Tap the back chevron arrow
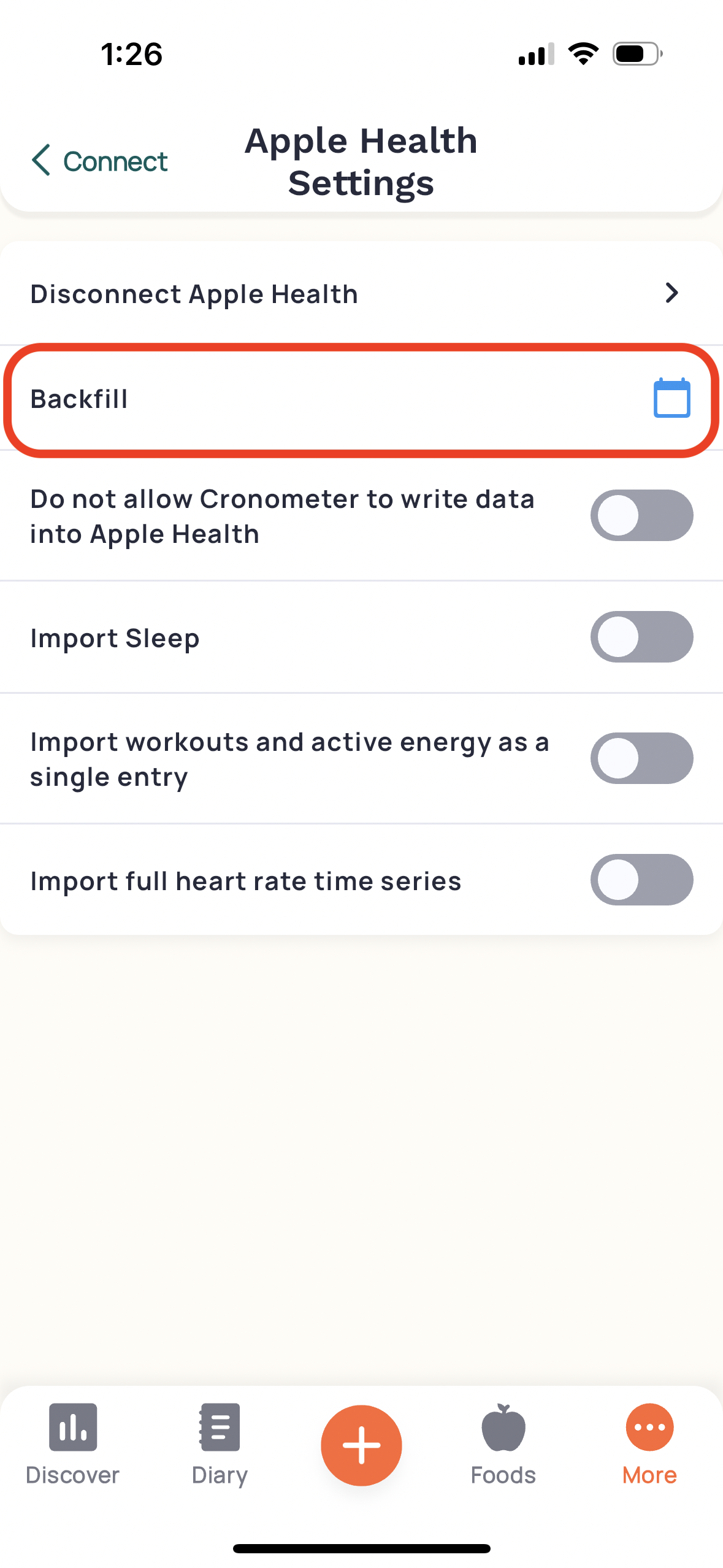This screenshot has width=723, height=1568. [x=40, y=160]
